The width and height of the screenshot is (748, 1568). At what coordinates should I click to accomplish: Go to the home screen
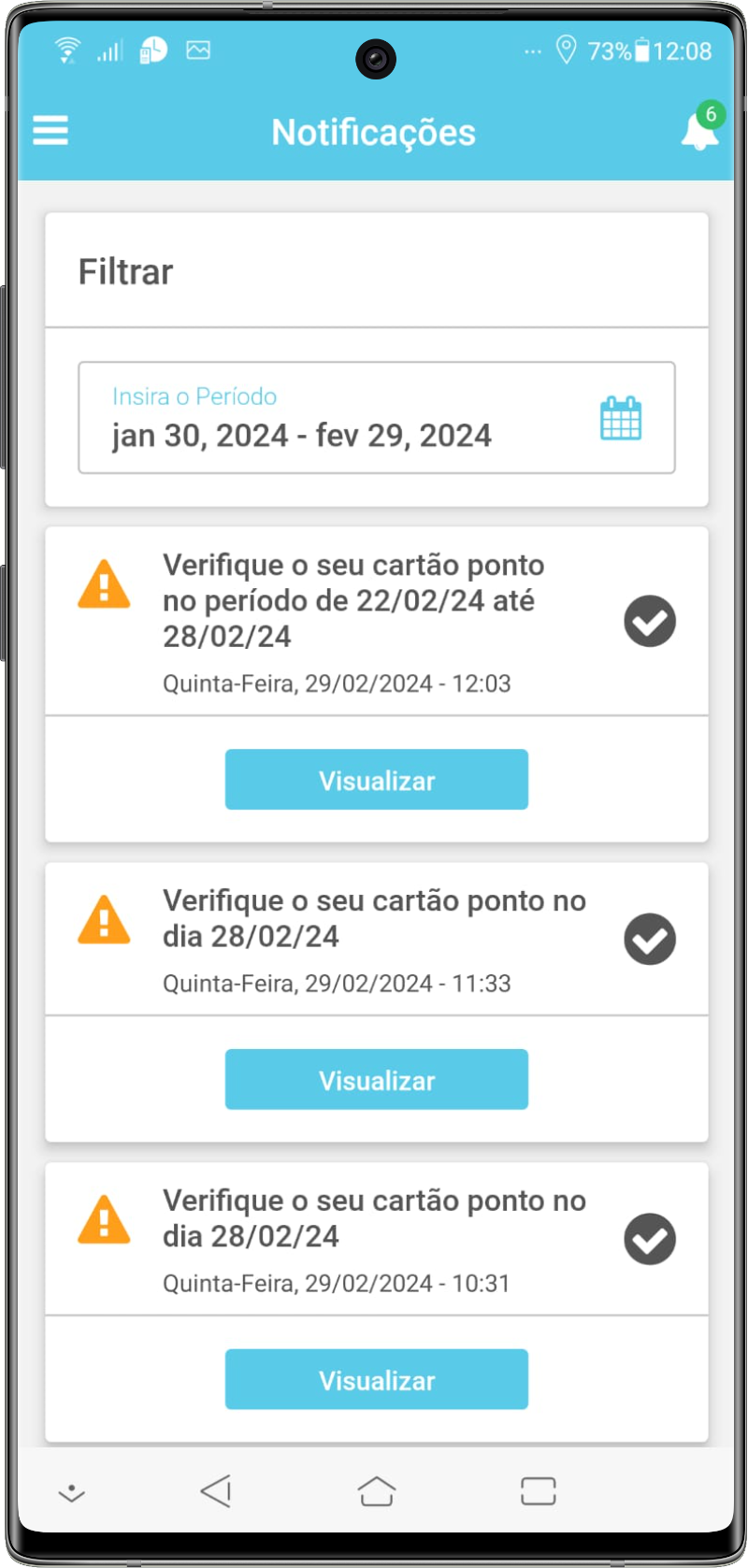tap(377, 1490)
